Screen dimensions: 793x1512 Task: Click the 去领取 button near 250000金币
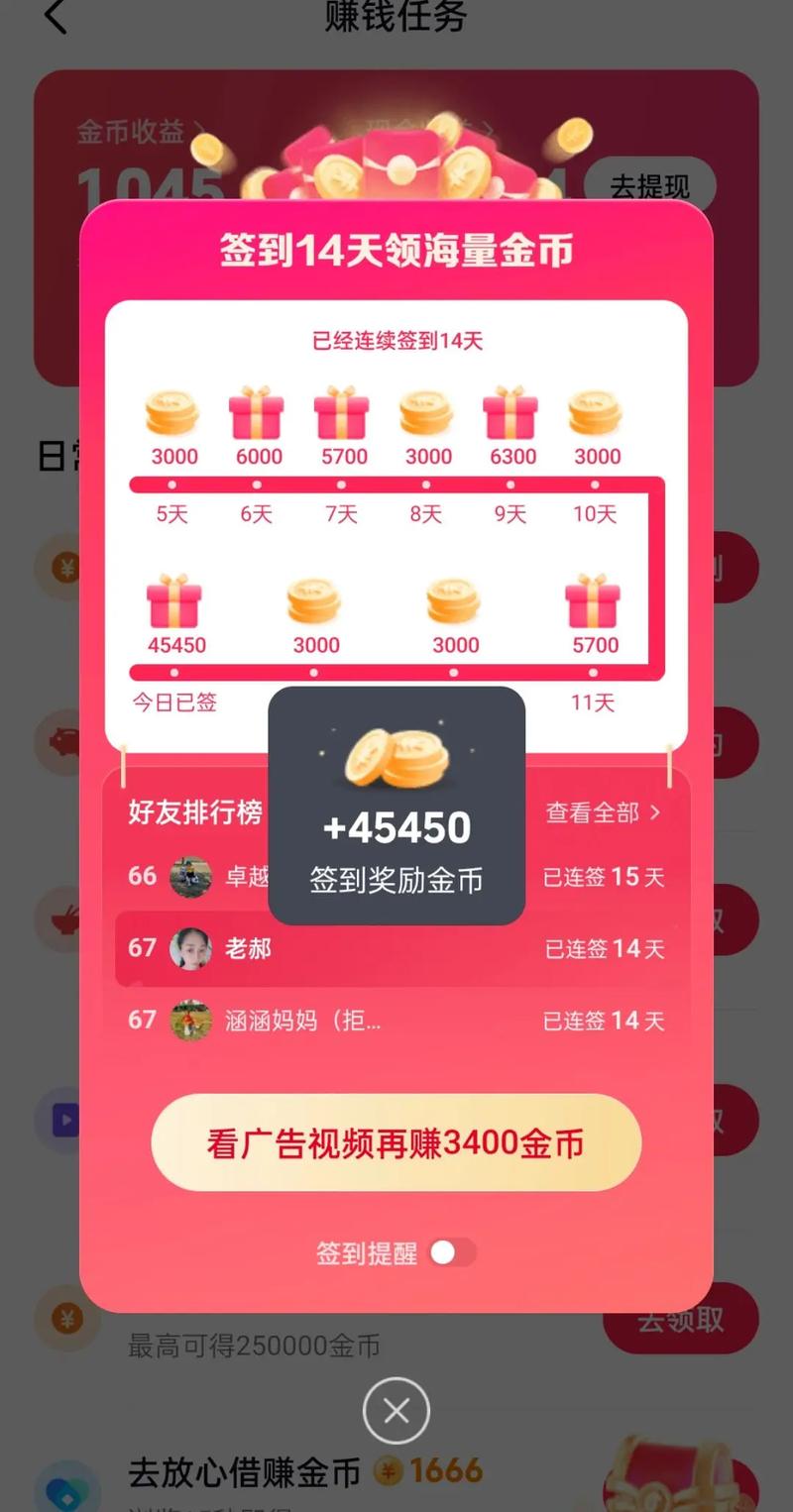(680, 1320)
